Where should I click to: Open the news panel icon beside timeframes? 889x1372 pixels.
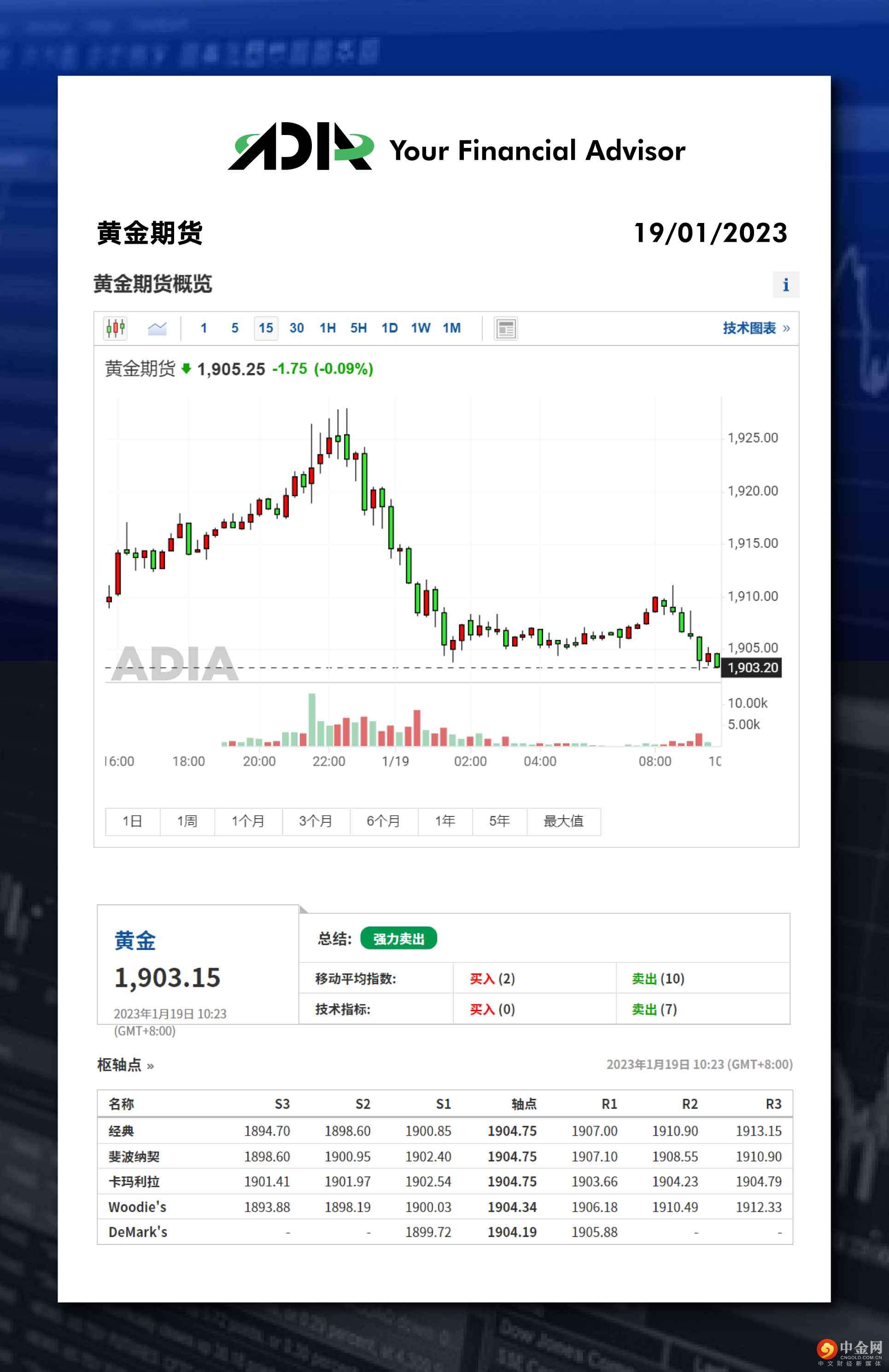click(x=506, y=328)
